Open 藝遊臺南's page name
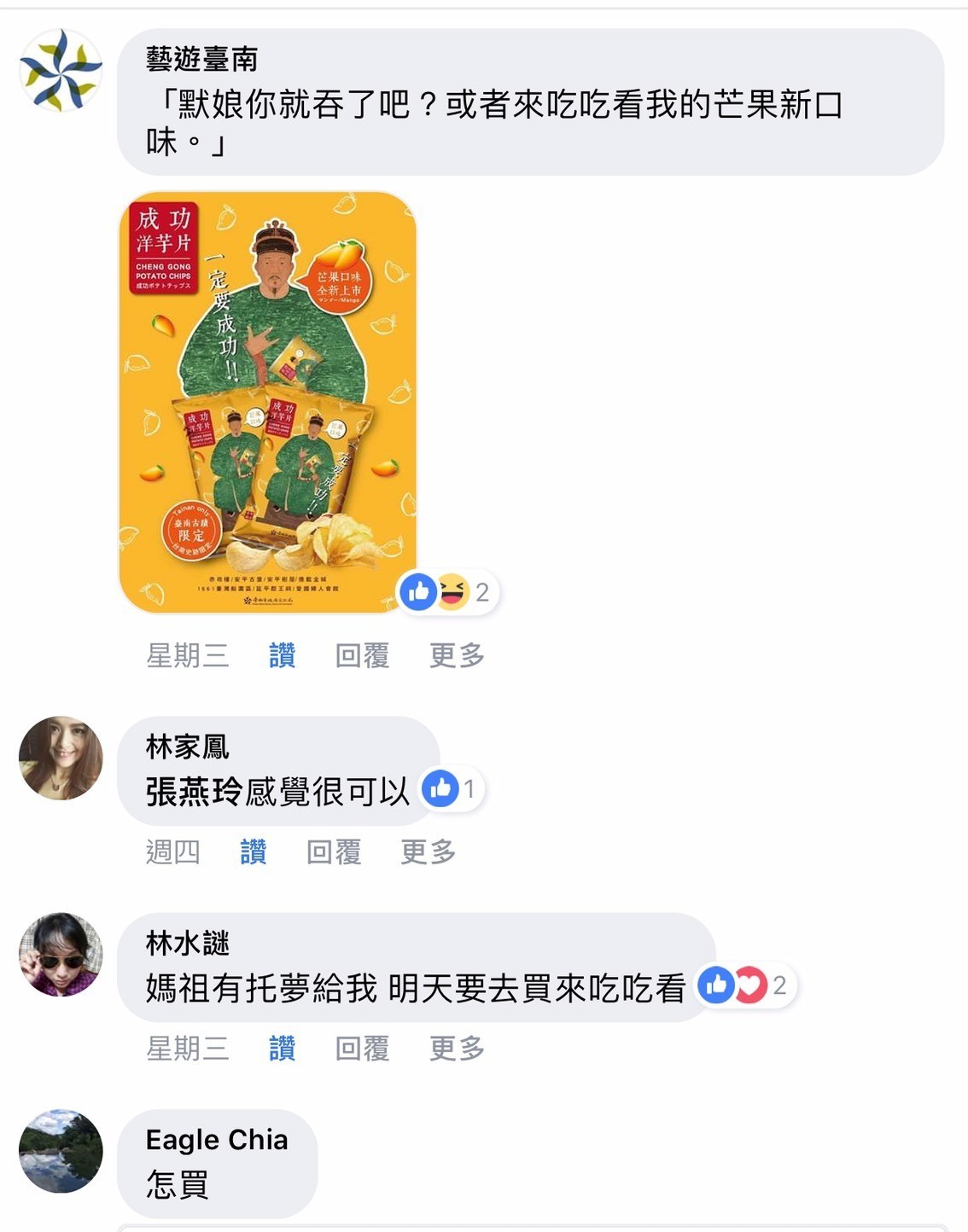 [x=201, y=59]
